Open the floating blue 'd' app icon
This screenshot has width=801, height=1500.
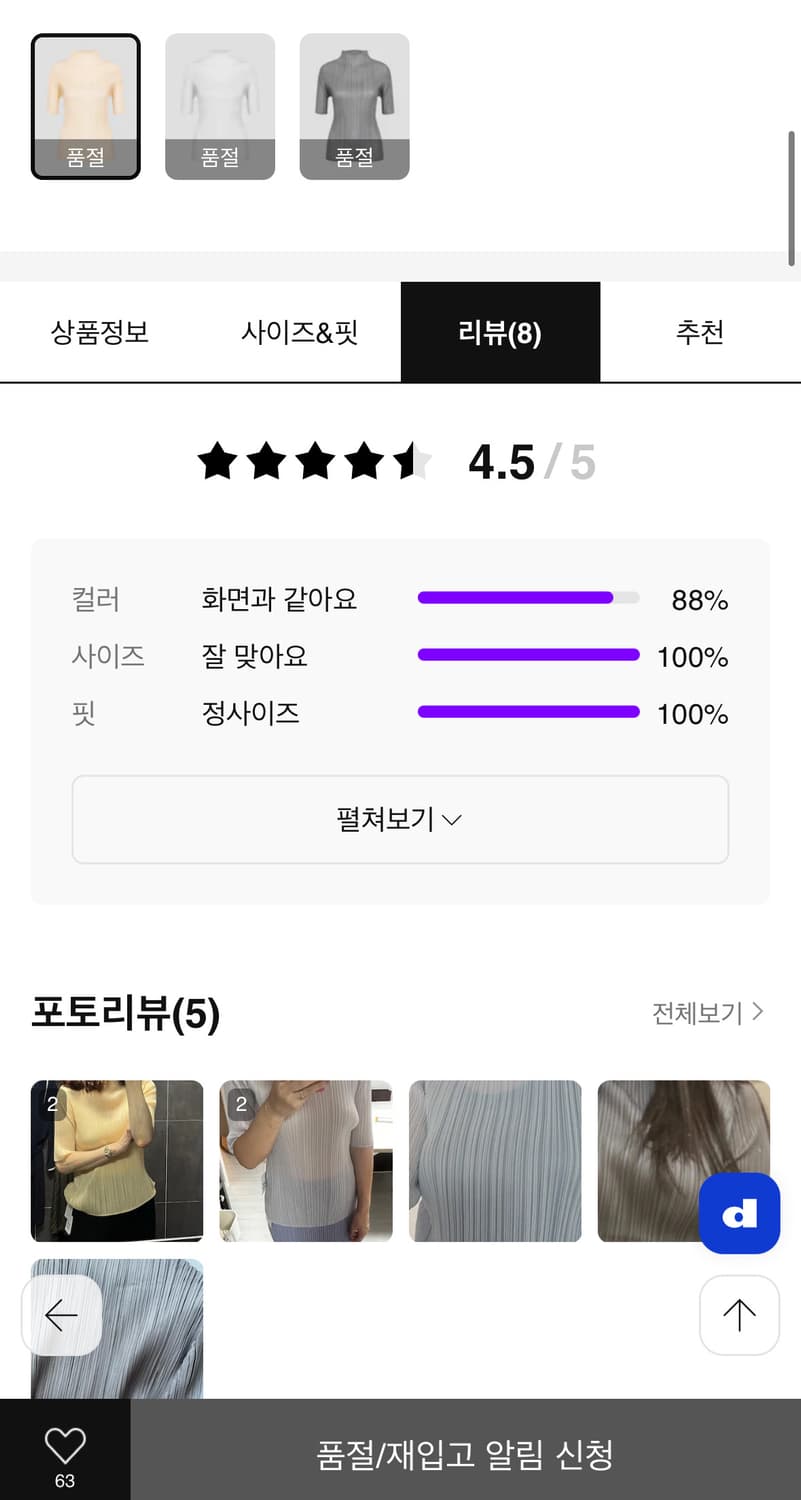740,1214
